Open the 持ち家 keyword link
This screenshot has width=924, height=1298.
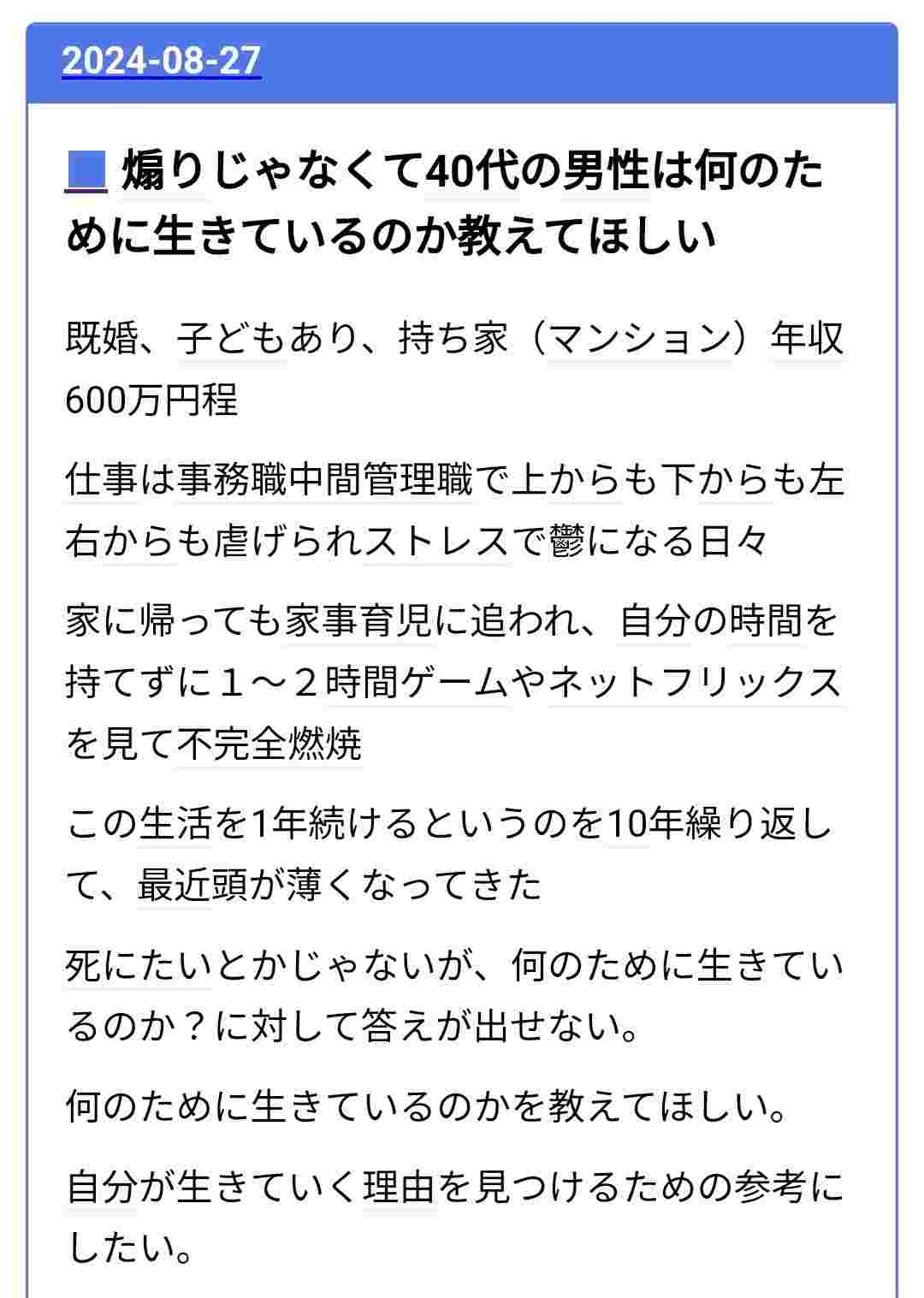pos(453,339)
